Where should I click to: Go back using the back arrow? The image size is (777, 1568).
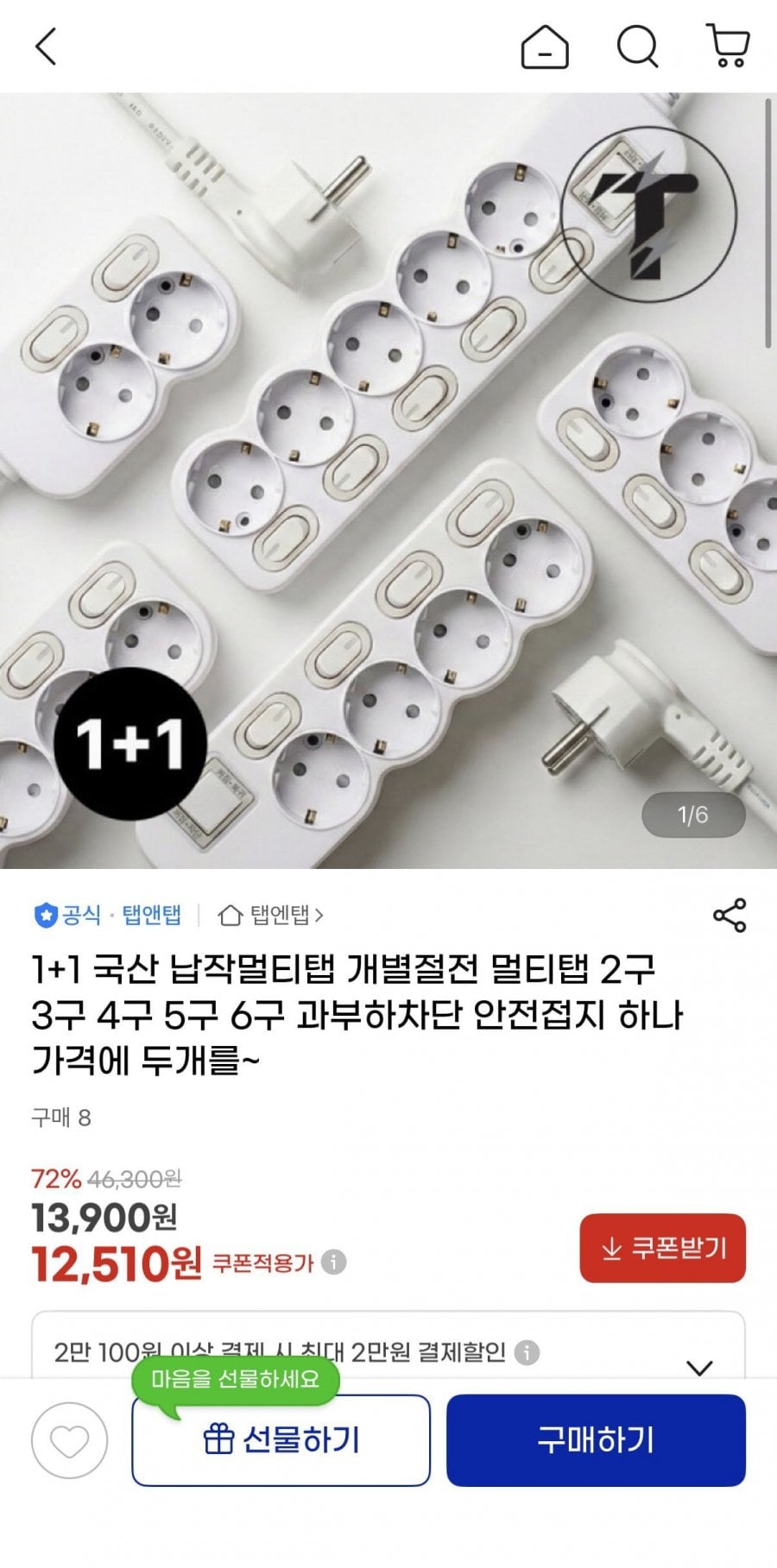[x=46, y=47]
